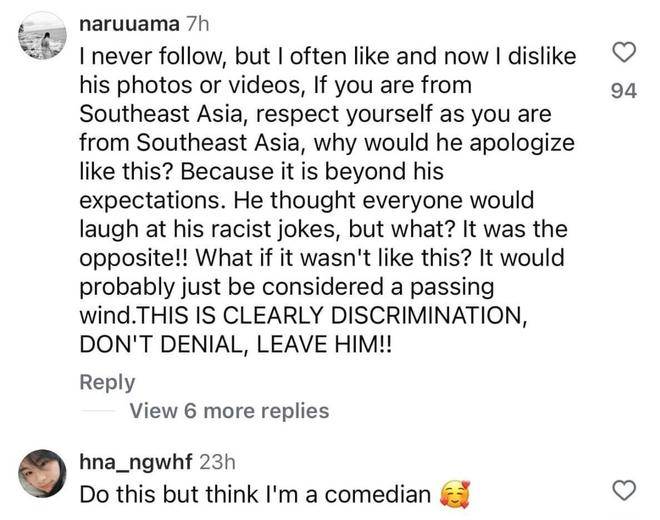Like naruuama's comment
660x520 pixels.
point(622,53)
